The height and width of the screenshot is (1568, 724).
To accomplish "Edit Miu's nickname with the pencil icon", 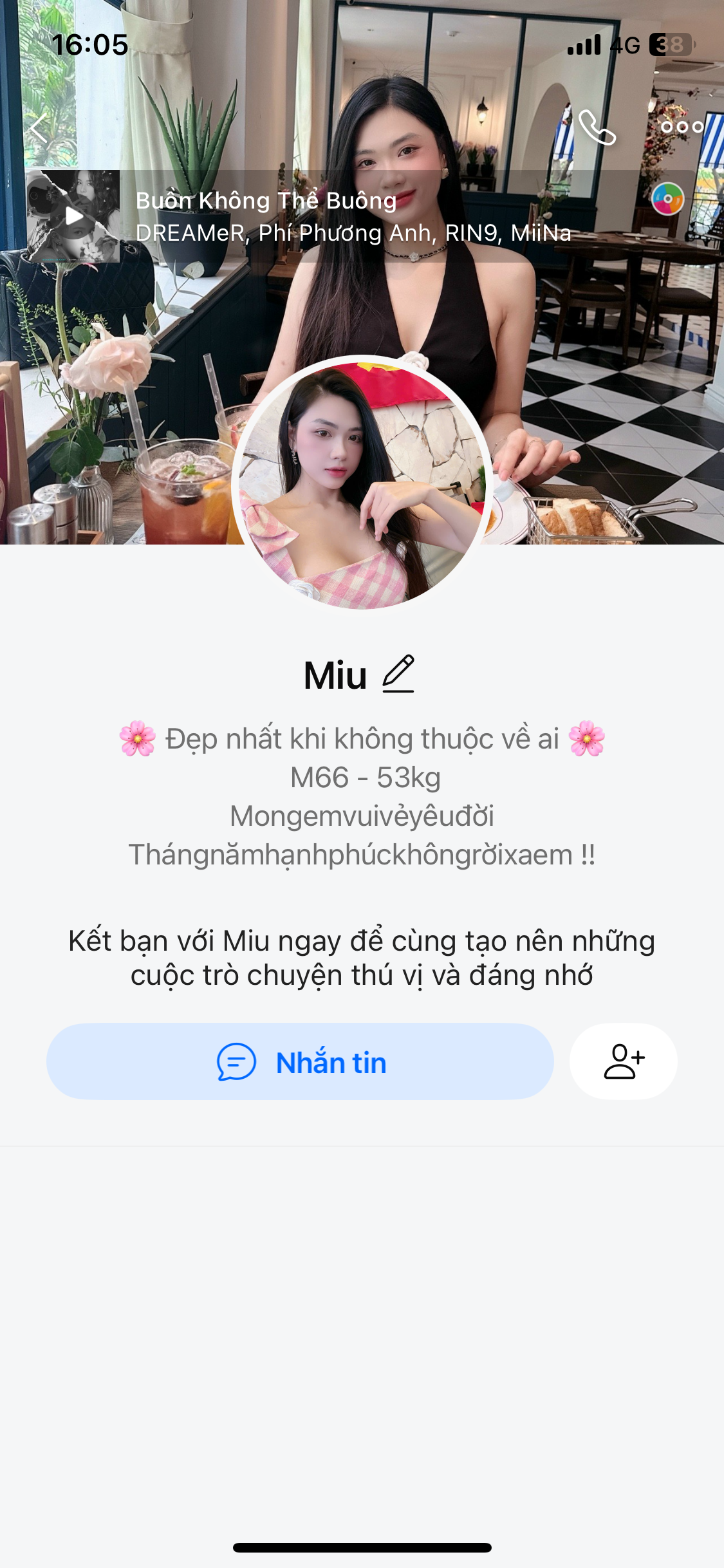I will click(x=398, y=674).
